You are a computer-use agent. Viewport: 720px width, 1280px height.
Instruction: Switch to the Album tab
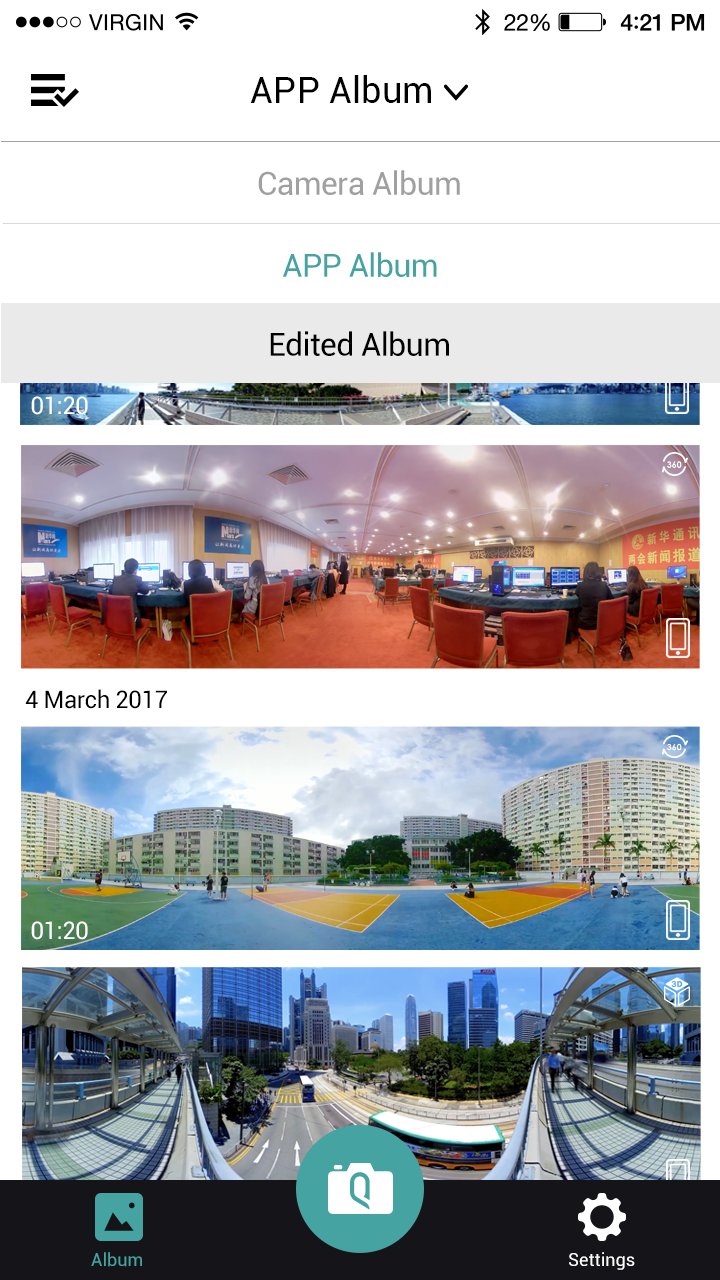tap(117, 1231)
